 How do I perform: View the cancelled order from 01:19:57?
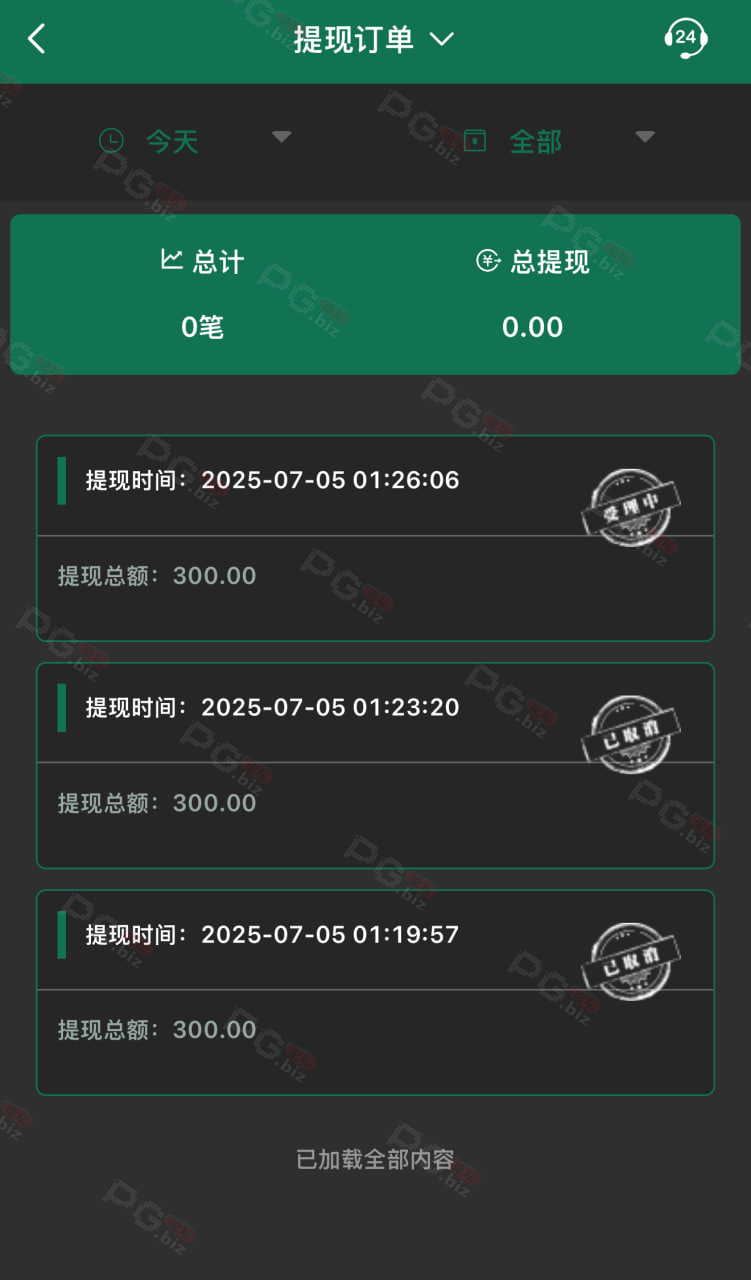pos(375,992)
